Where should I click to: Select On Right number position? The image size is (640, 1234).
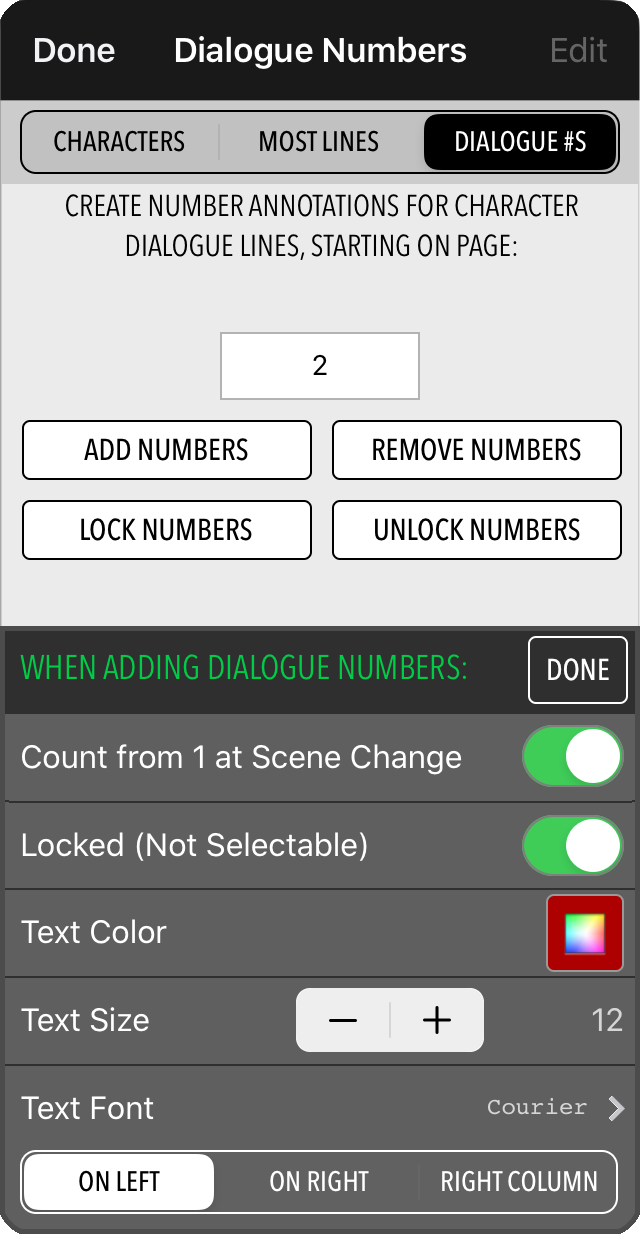coord(319,1182)
